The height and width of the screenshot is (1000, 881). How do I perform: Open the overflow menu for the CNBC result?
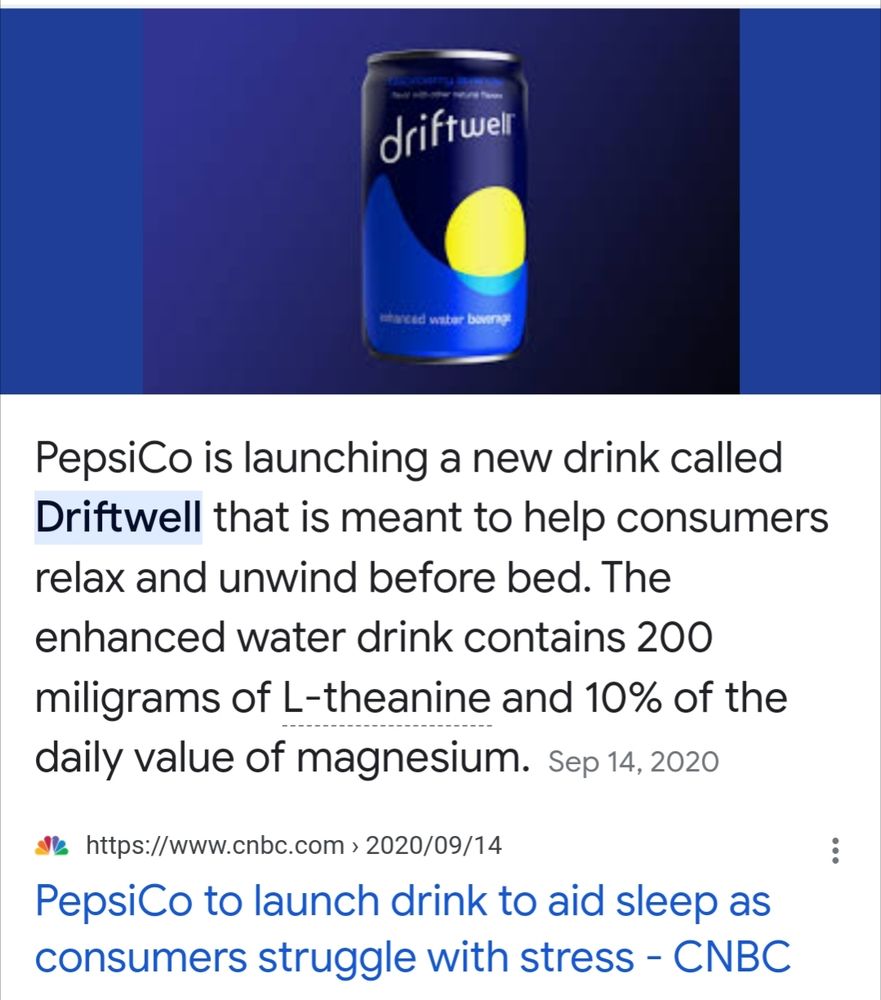(836, 851)
